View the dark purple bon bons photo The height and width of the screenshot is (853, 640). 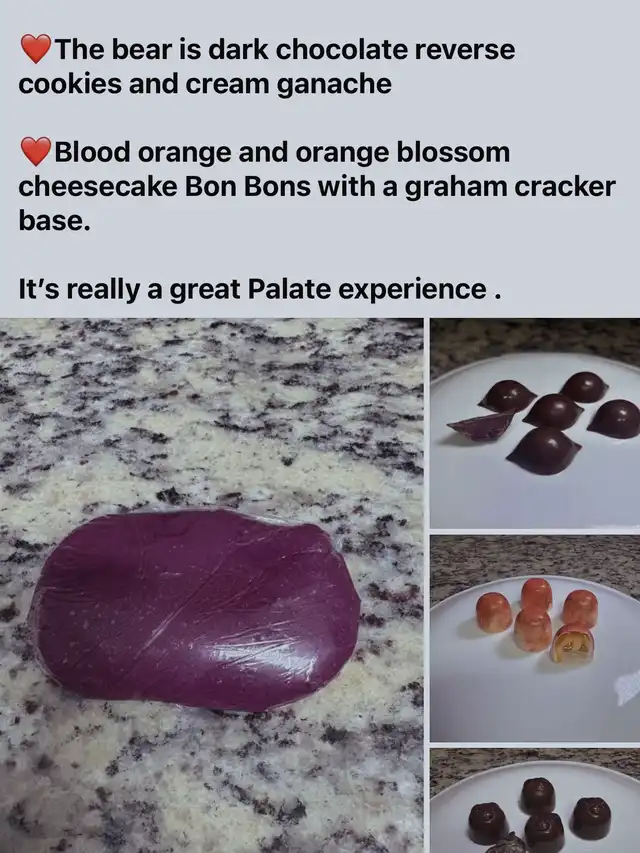click(x=535, y=423)
